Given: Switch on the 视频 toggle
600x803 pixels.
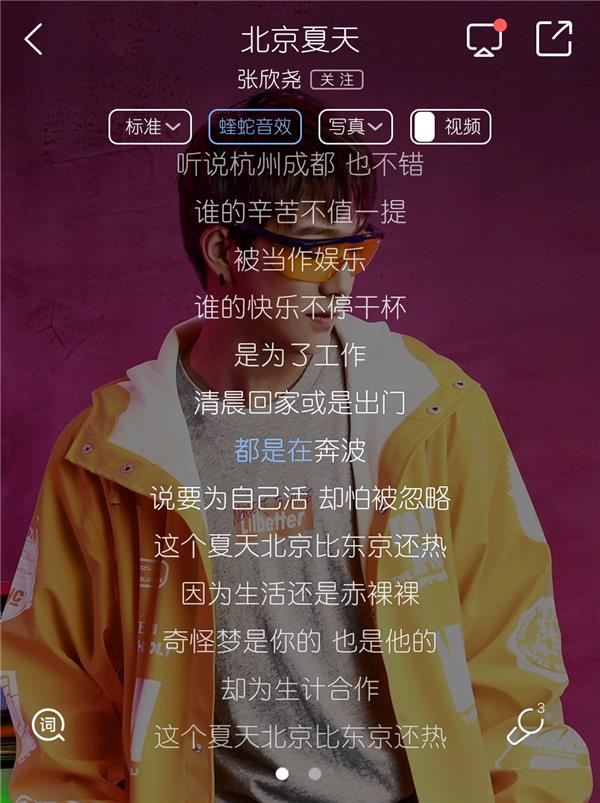Looking at the screenshot, I should tap(426, 127).
